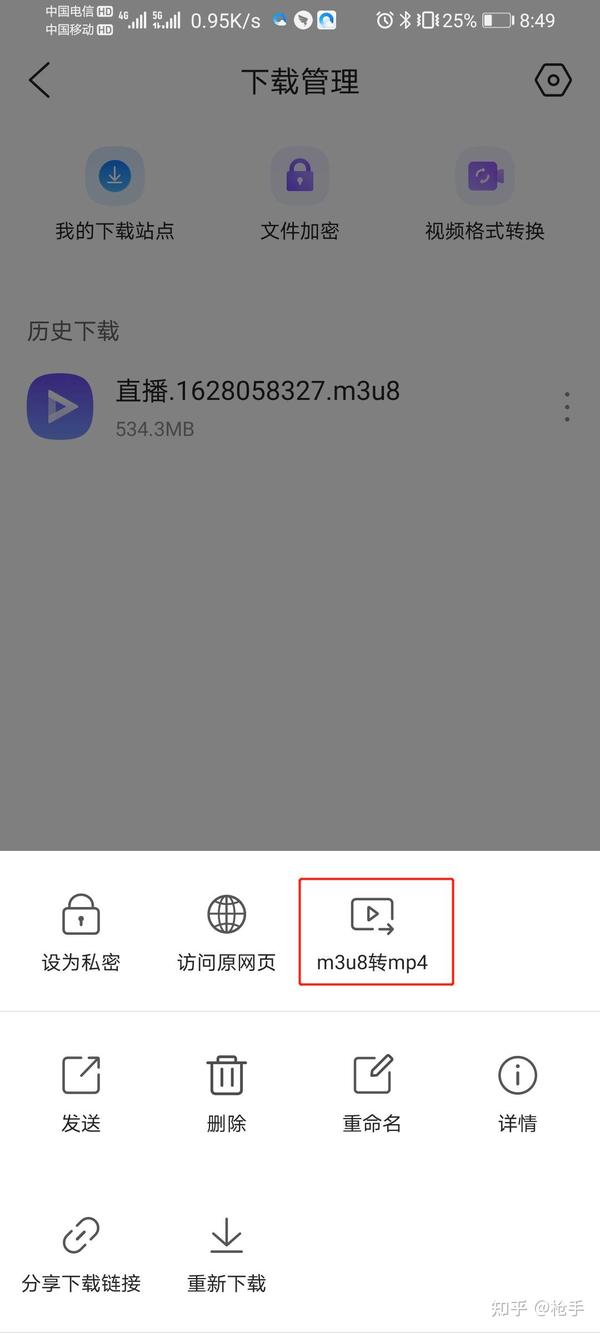Share the download link (分享下载链接)

tap(81, 1254)
